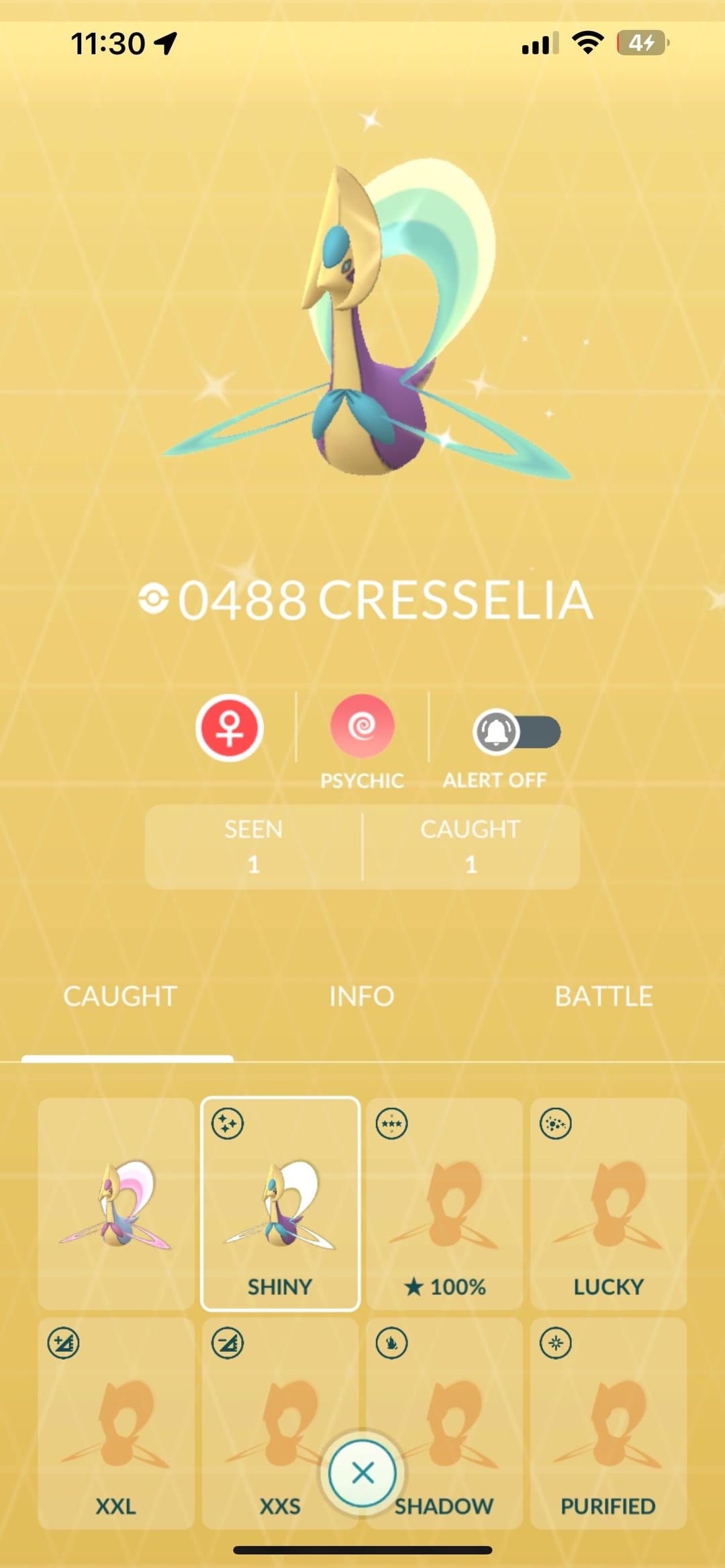Image resolution: width=725 pixels, height=1568 pixels.
Task: Switch to the Battle tab
Action: click(x=603, y=996)
